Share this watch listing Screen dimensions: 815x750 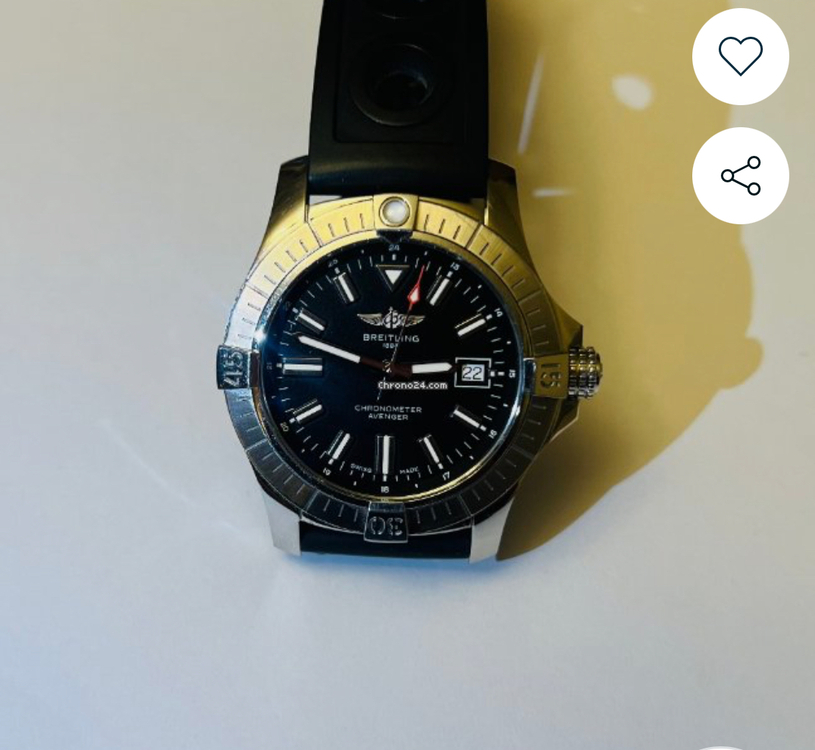740,175
